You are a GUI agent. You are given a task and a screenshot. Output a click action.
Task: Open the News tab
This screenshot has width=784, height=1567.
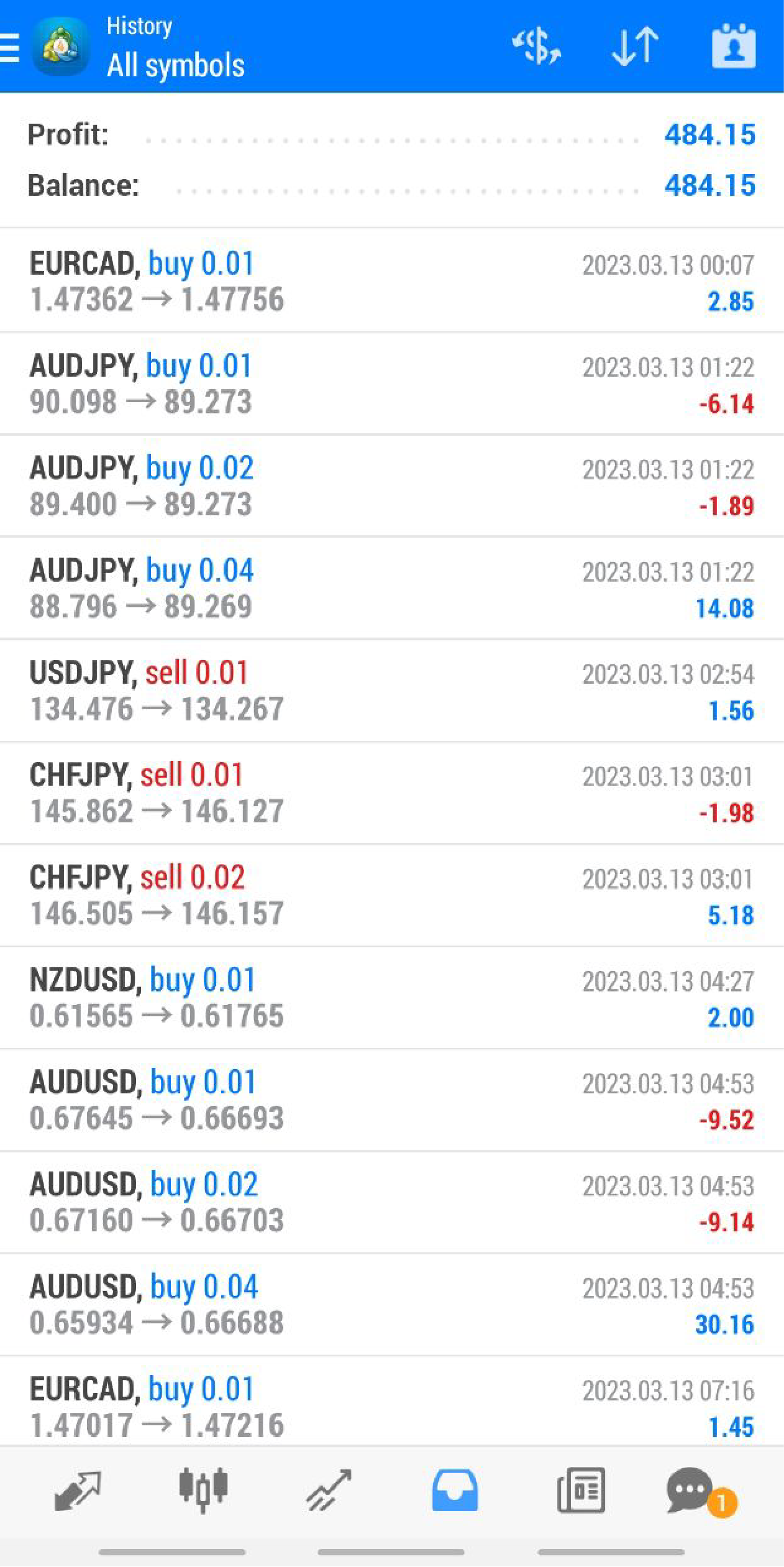coord(581,1491)
